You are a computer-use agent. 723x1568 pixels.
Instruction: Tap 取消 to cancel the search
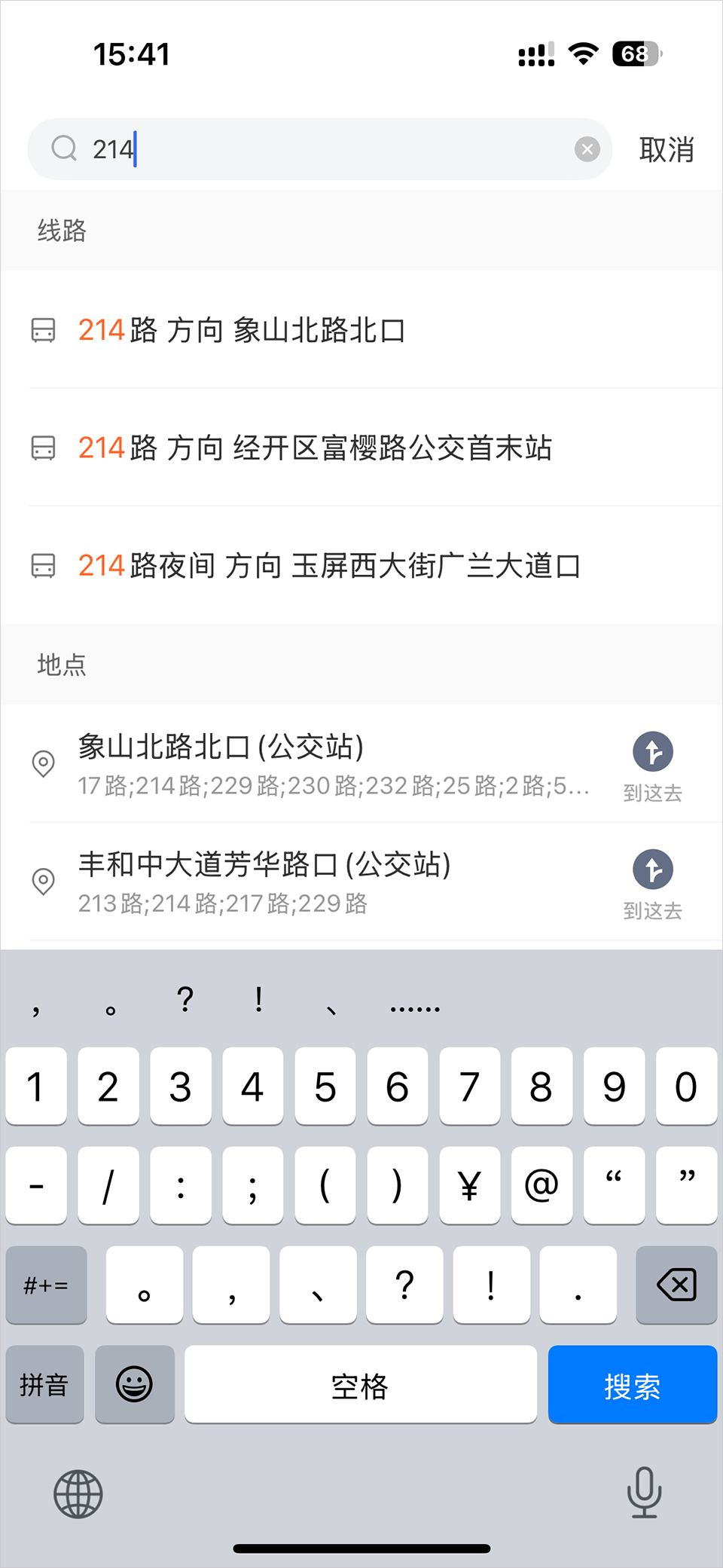pyautogui.click(x=666, y=150)
